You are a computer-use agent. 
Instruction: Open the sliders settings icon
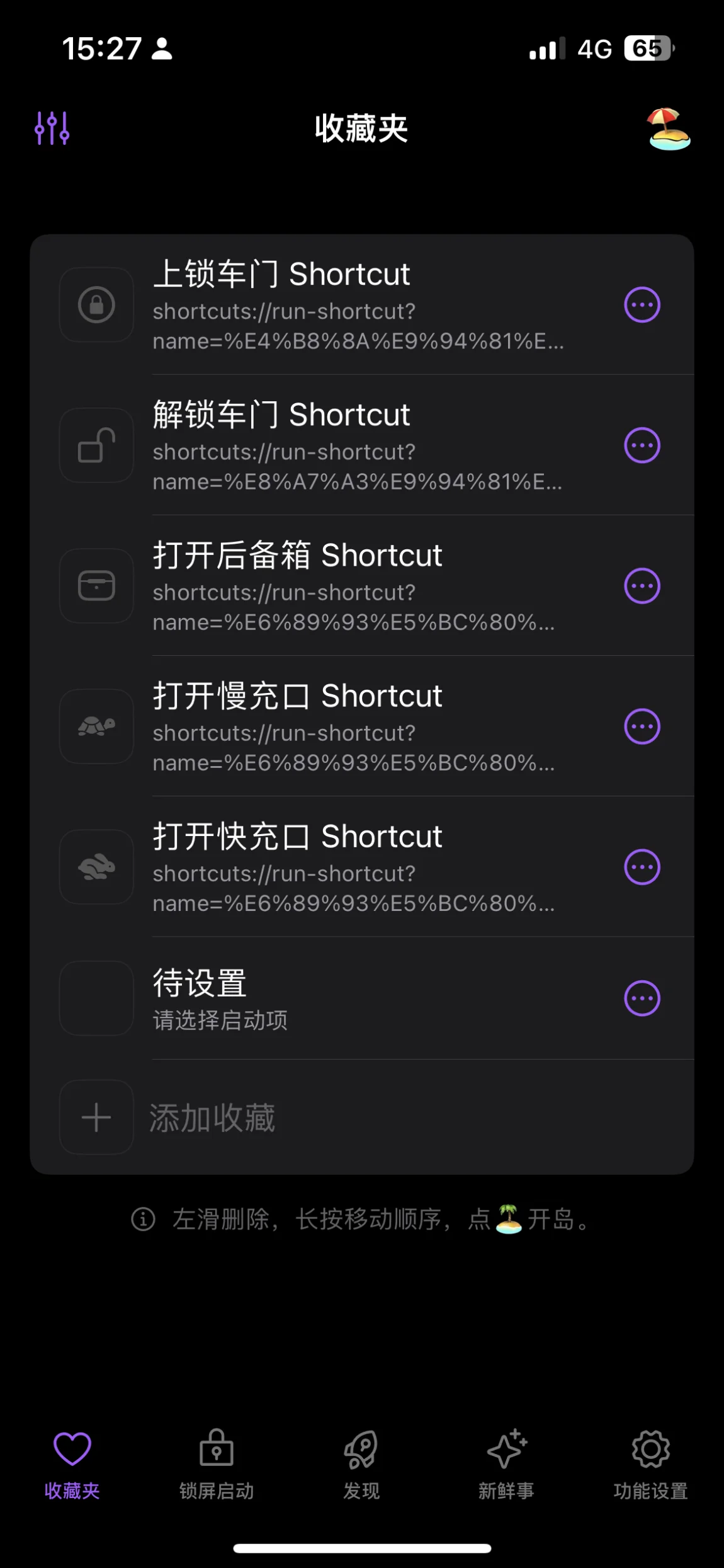tap(52, 129)
